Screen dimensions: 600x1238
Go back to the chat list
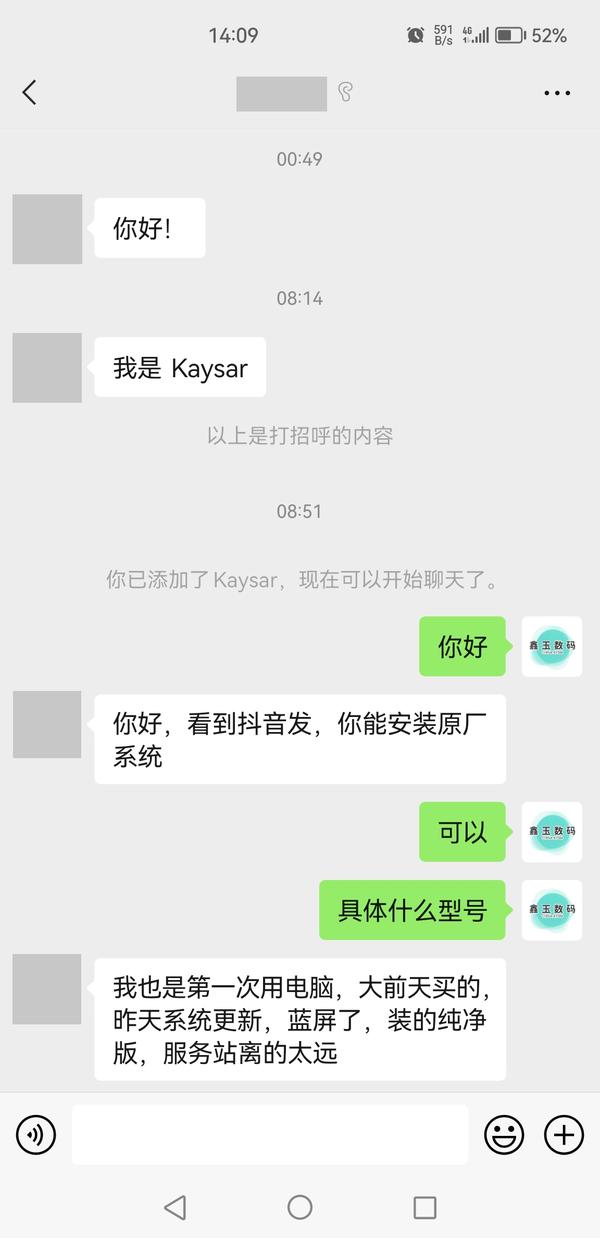click(29, 93)
